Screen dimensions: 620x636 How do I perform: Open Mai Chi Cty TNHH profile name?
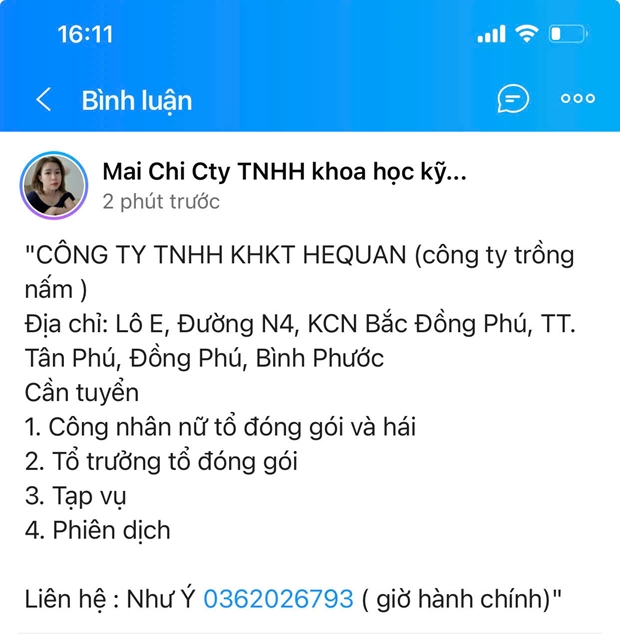(284, 171)
